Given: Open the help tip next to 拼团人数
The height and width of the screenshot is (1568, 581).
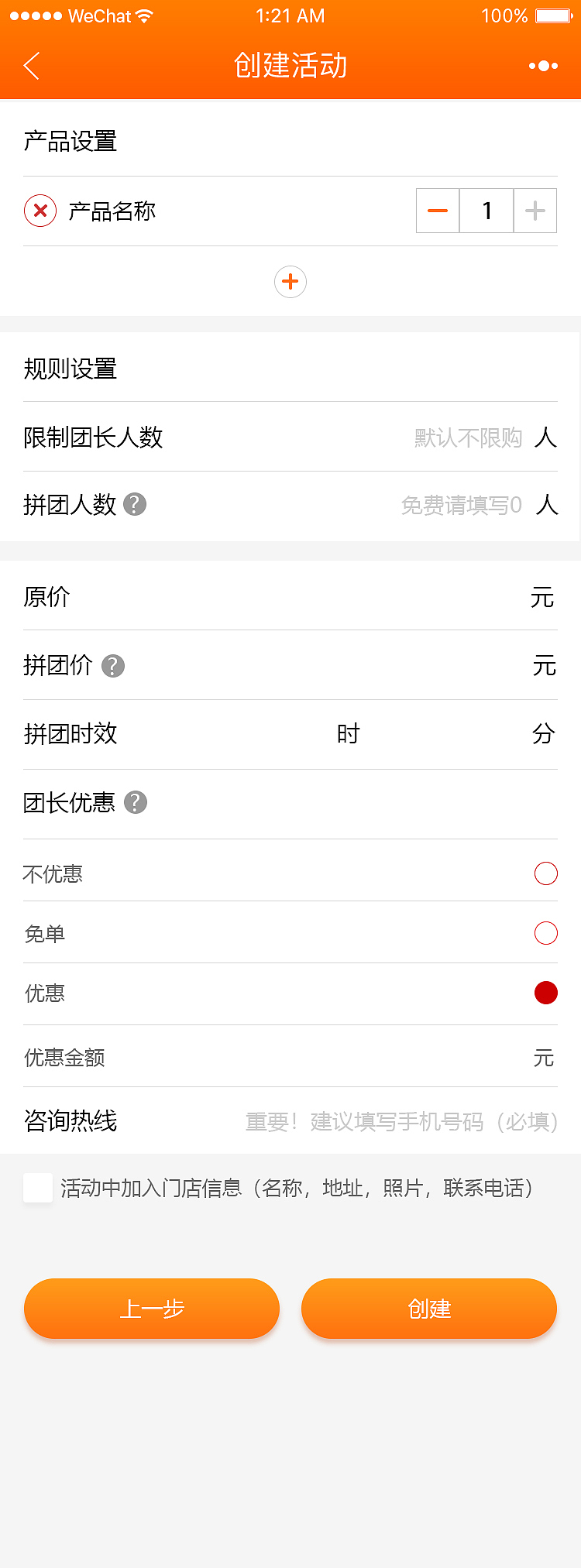Looking at the screenshot, I should click(x=135, y=505).
